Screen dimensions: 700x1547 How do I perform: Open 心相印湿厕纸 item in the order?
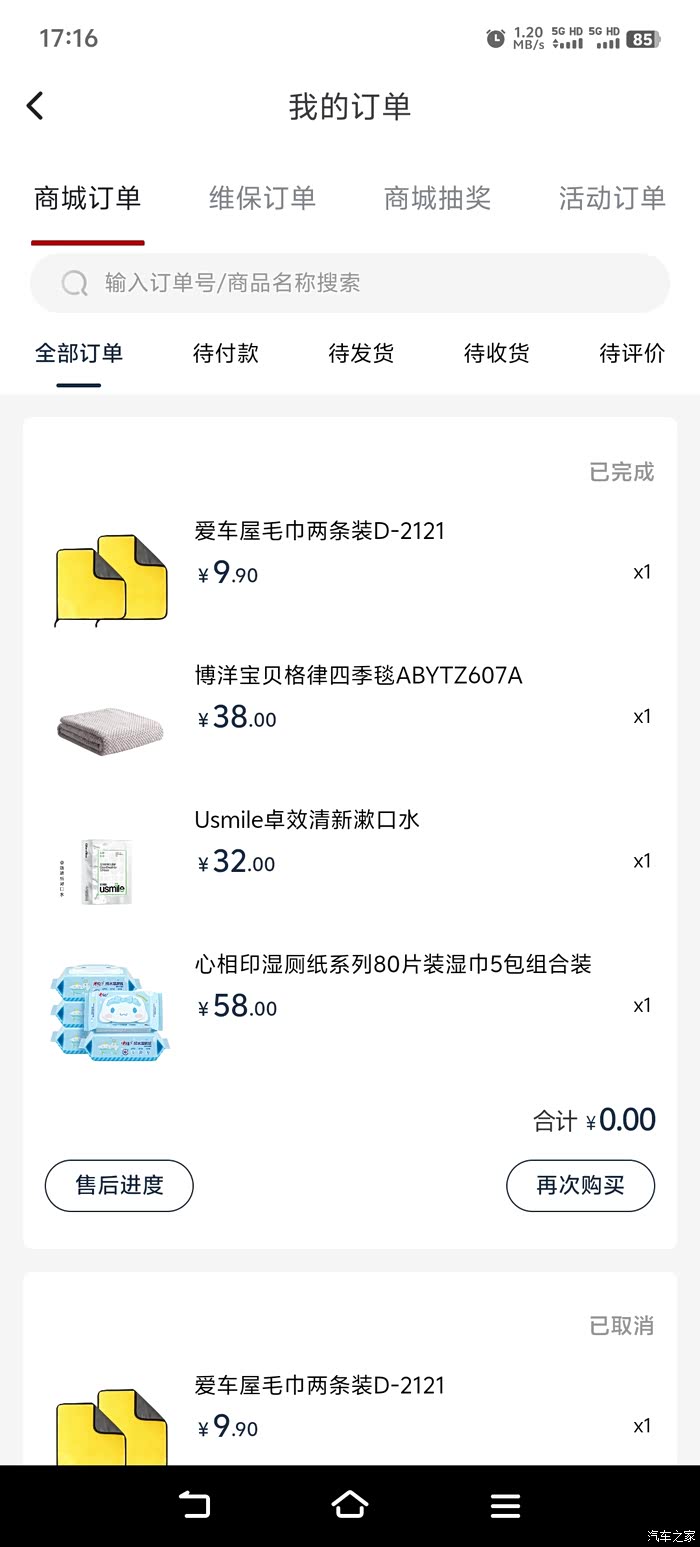pyautogui.click(x=392, y=965)
